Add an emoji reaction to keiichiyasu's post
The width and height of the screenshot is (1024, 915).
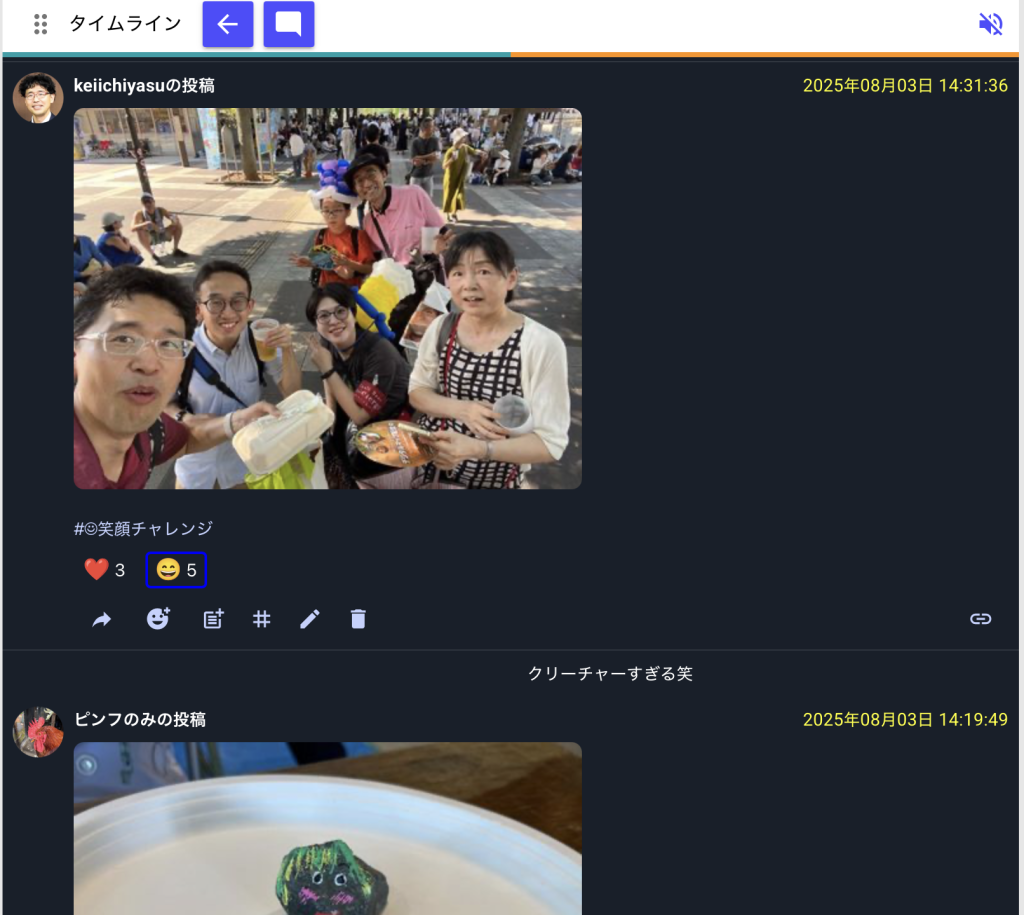coord(158,619)
